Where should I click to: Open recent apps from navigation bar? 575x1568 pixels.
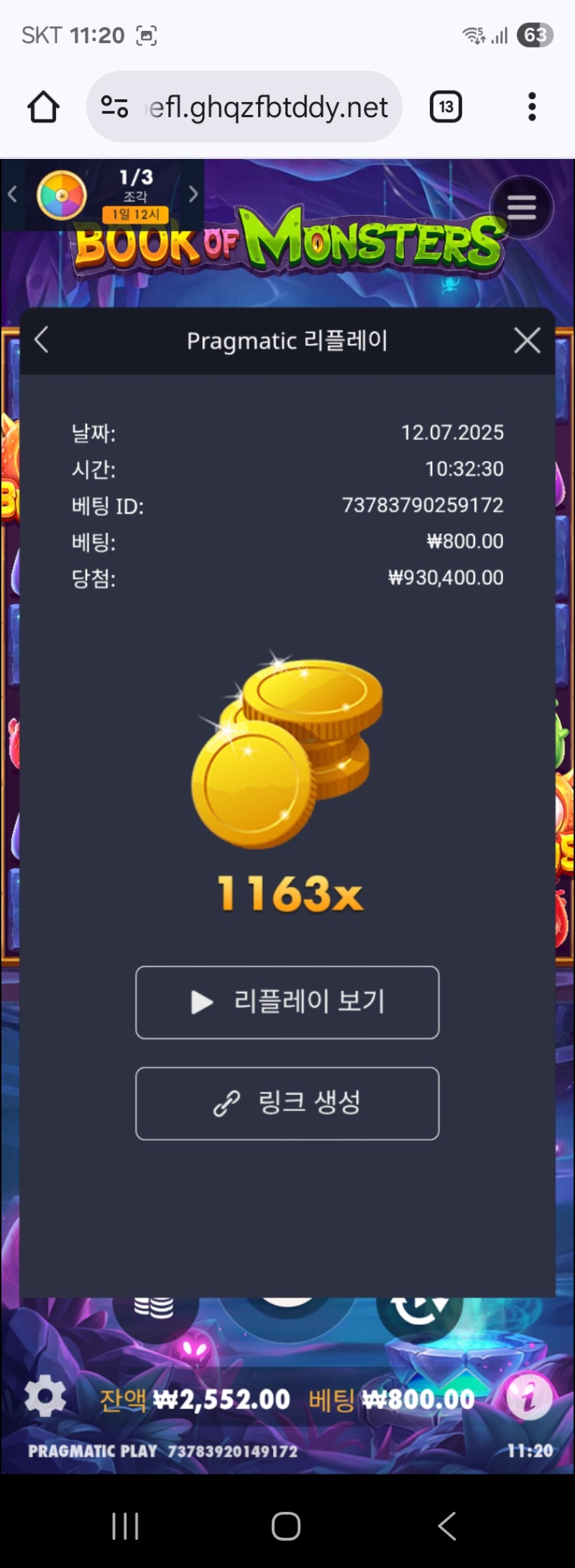(125, 1525)
